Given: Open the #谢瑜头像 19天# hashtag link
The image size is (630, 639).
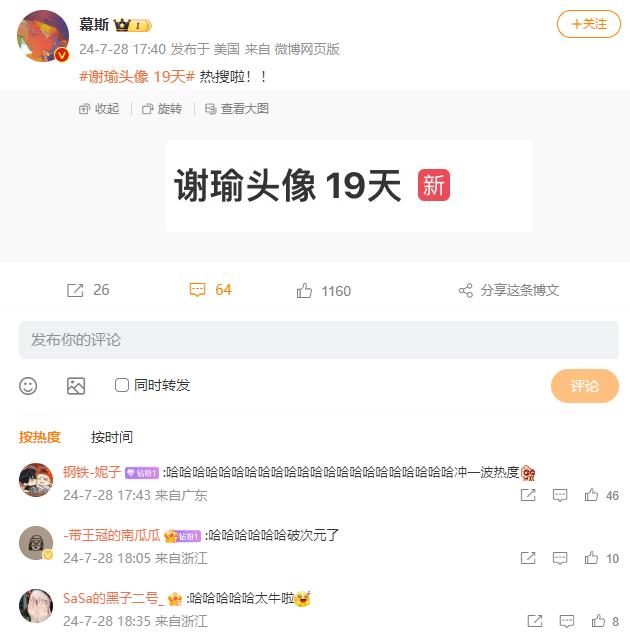Looking at the screenshot, I should pyautogui.click(x=136, y=77).
